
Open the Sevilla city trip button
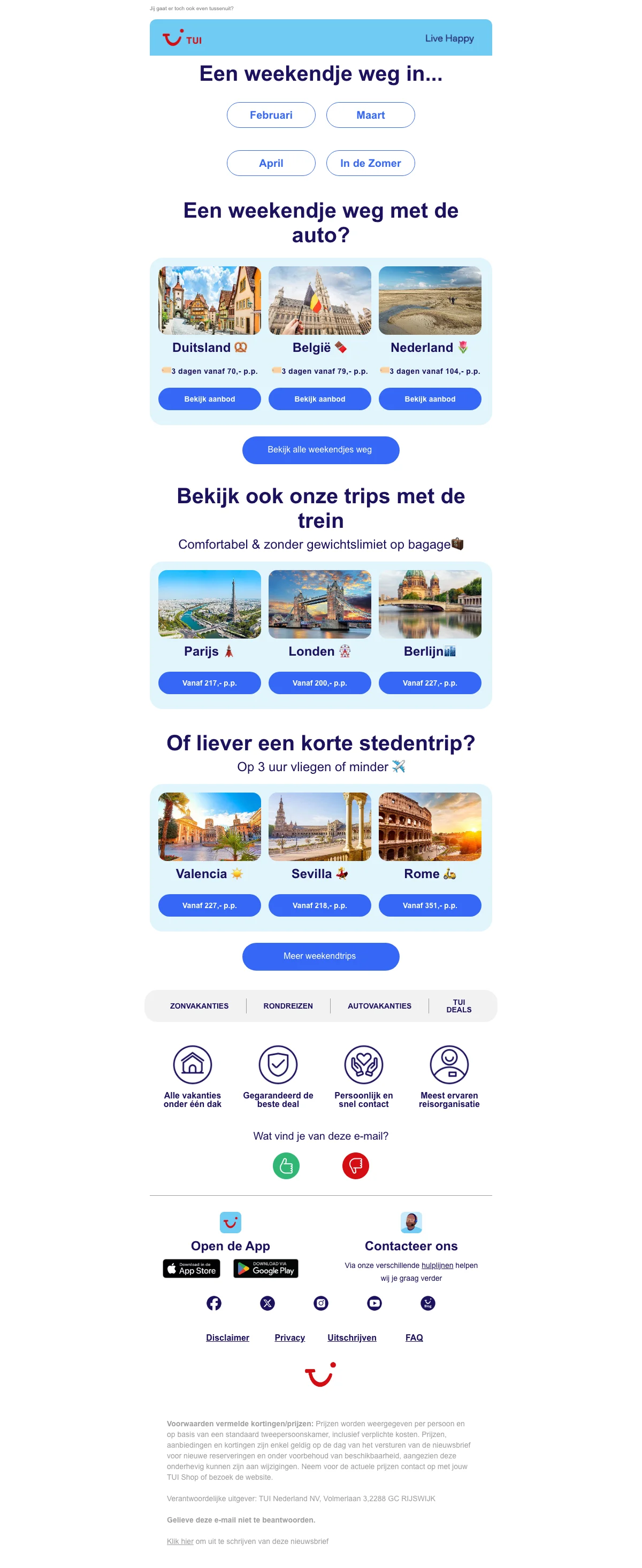(x=320, y=905)
